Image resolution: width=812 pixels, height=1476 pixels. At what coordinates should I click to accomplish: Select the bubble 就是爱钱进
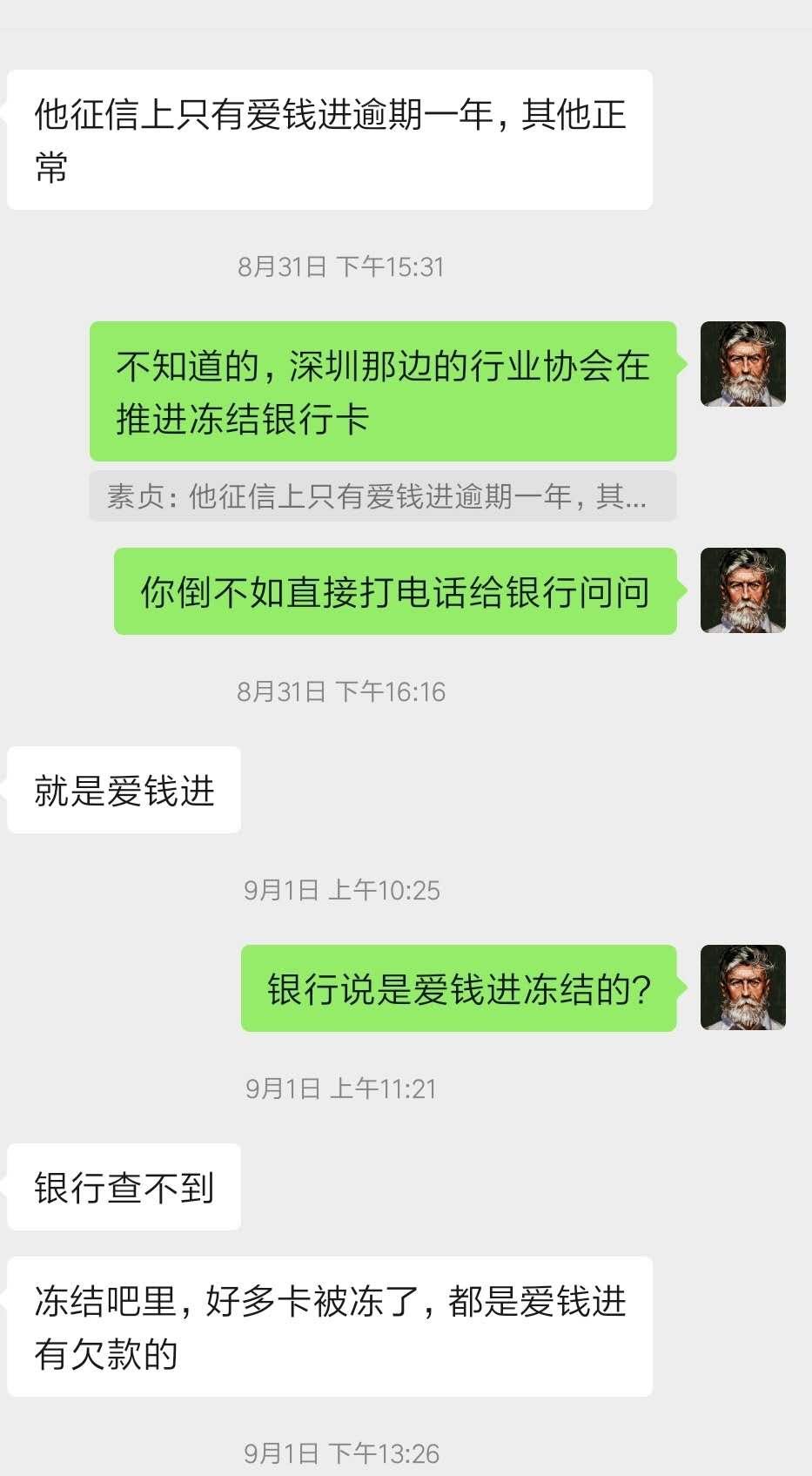[x=123, y=789]
